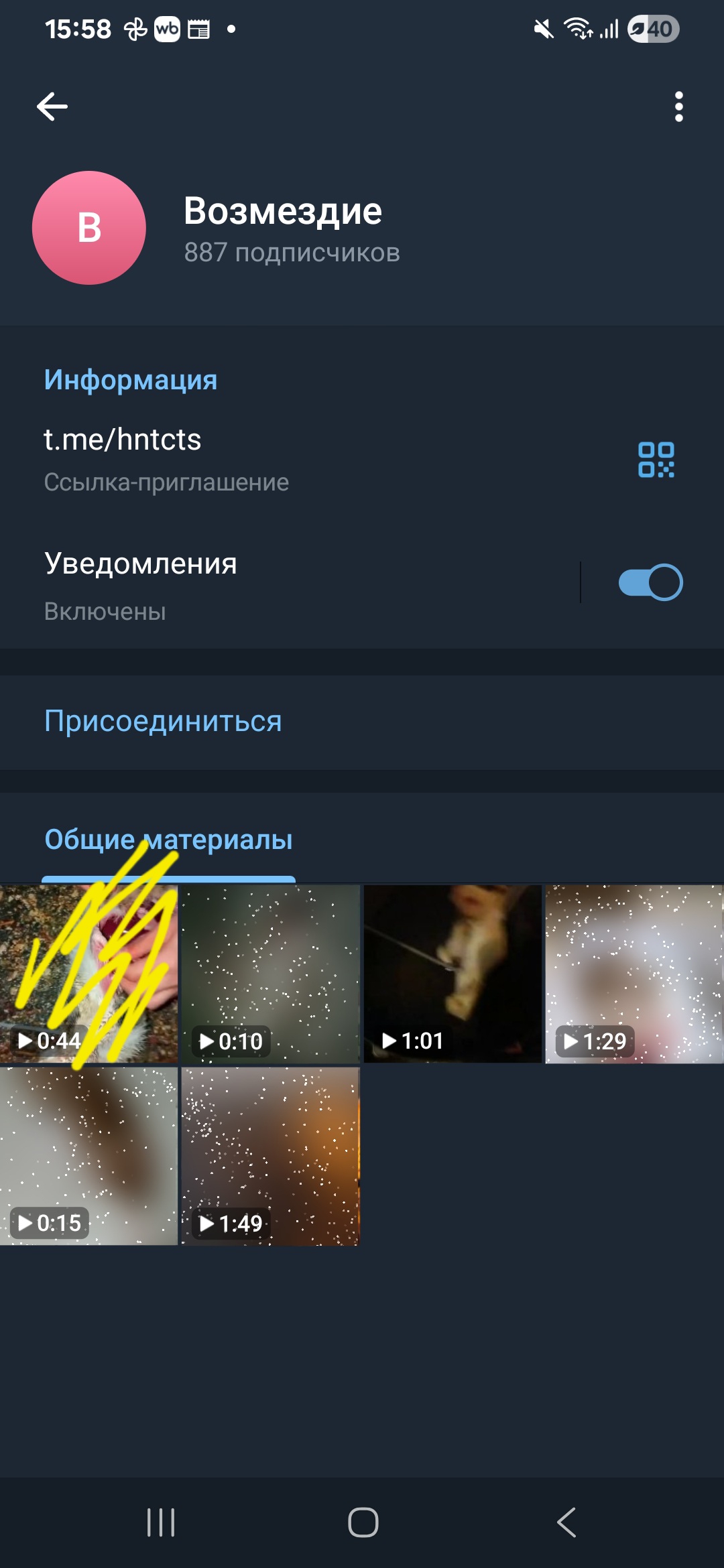Join the channel via Присоединиться
Viewport: 724px width, 1568px height.
click(163, 722)
